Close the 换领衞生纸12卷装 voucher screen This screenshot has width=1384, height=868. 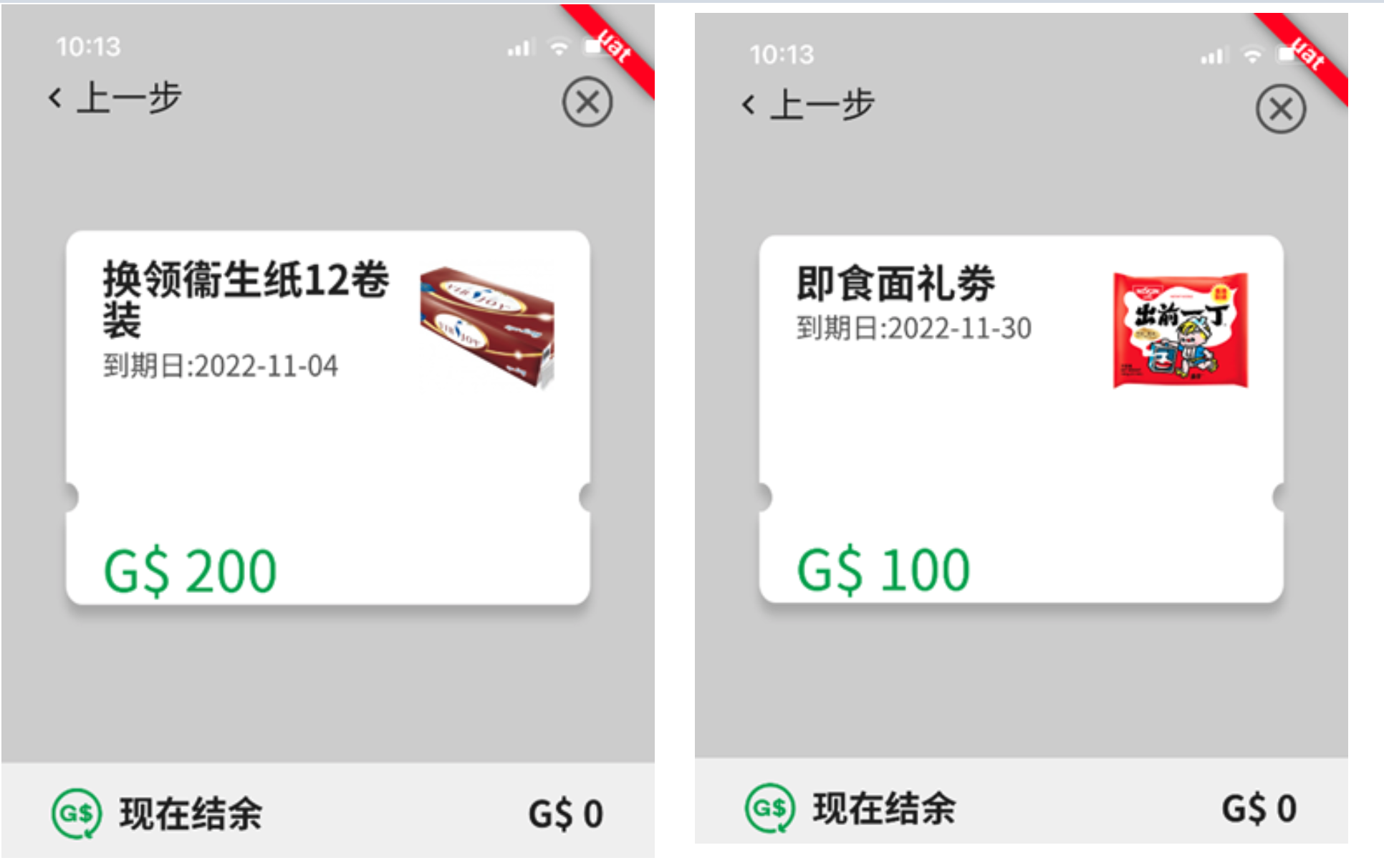[587, 102]
